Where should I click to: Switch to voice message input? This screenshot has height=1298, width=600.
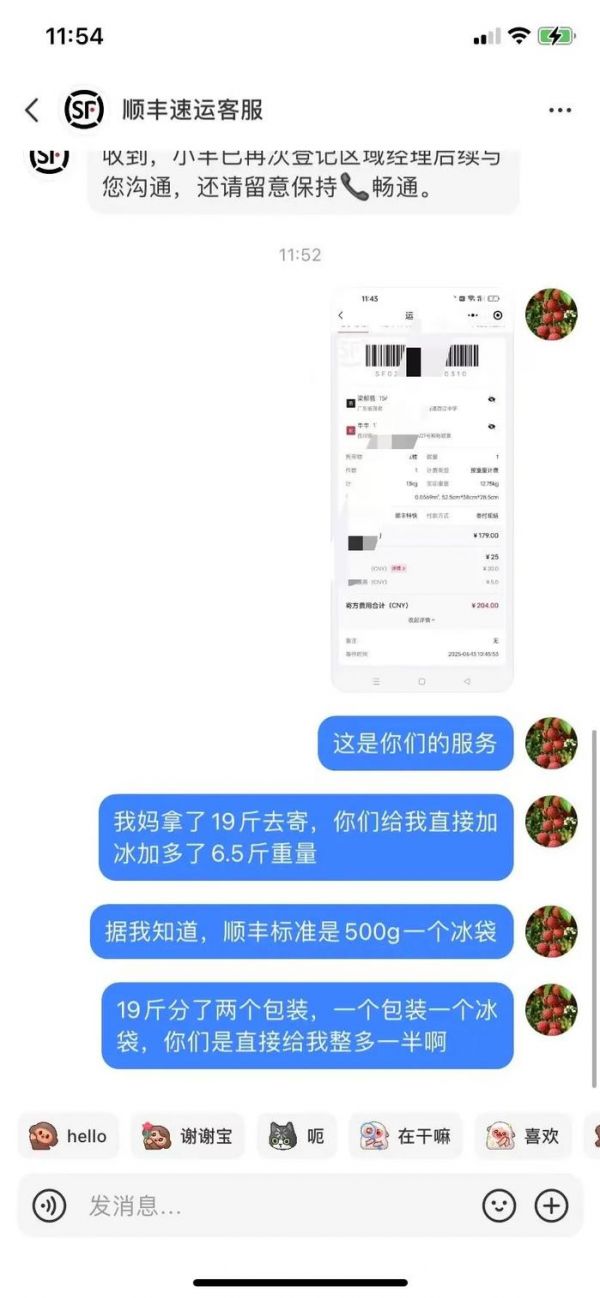[x=49, y=1206]
